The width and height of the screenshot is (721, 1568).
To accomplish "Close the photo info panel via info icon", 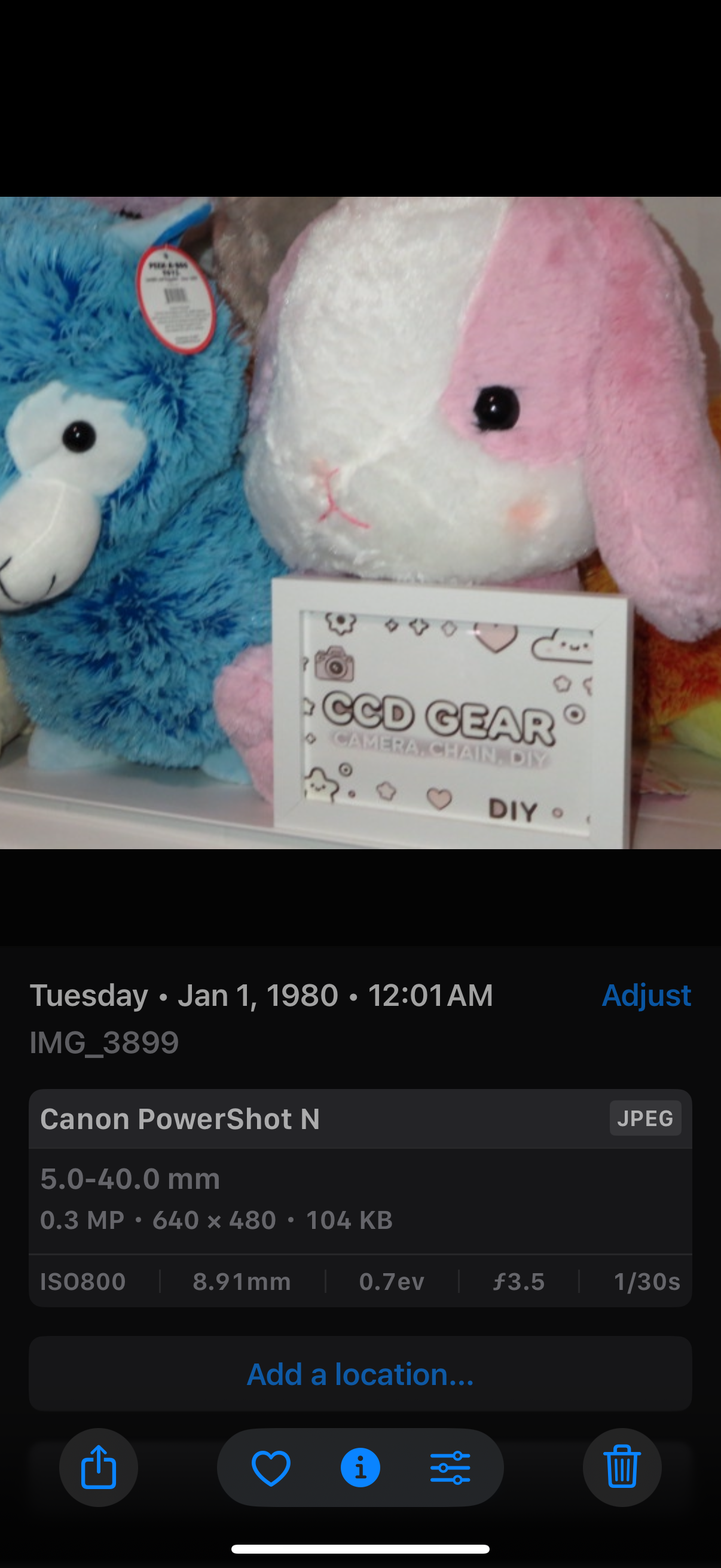I will (360, 1468).
